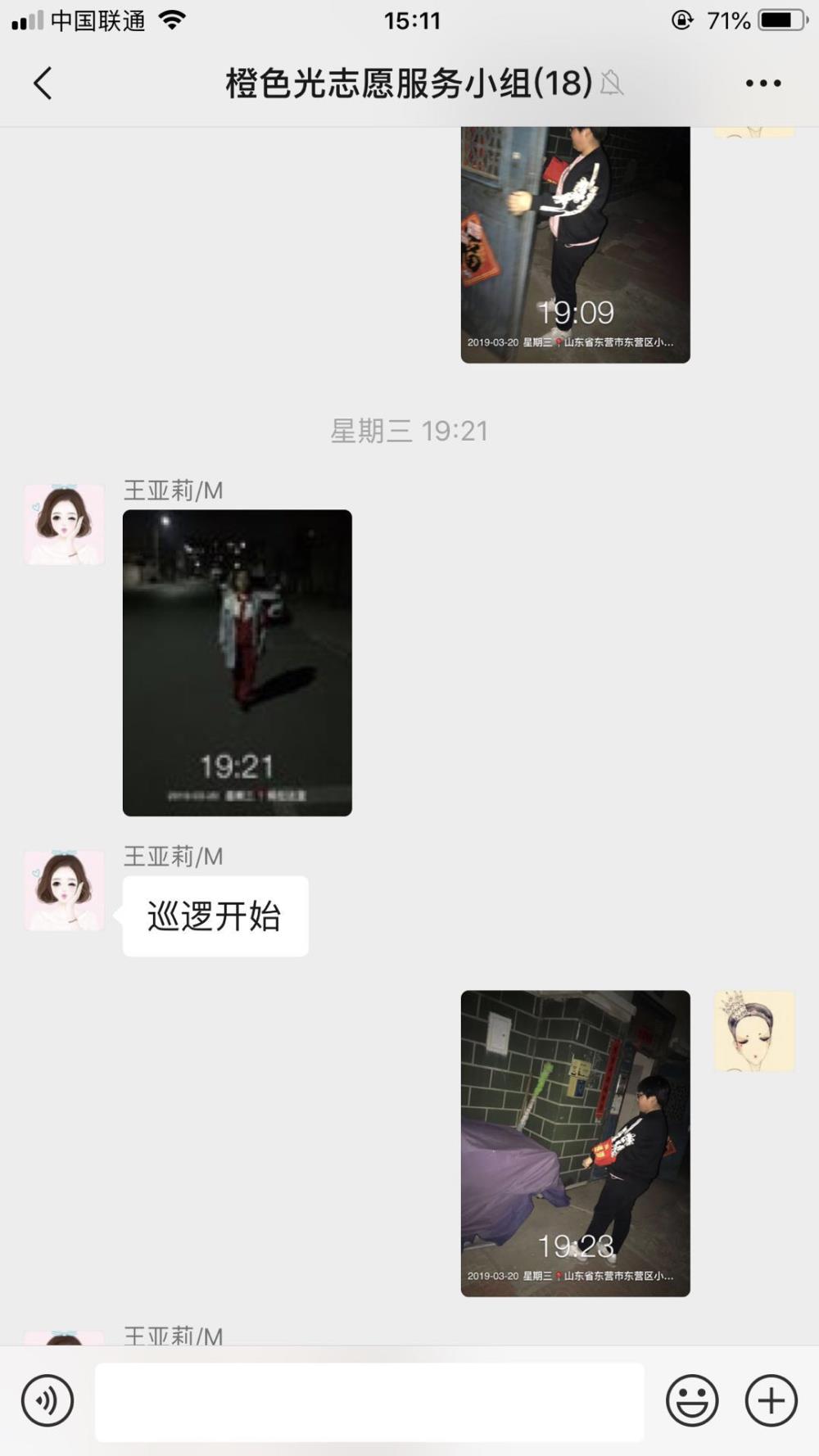Switch to voice message input
Screen dimensions: 819x1456
coord(48,1400)
